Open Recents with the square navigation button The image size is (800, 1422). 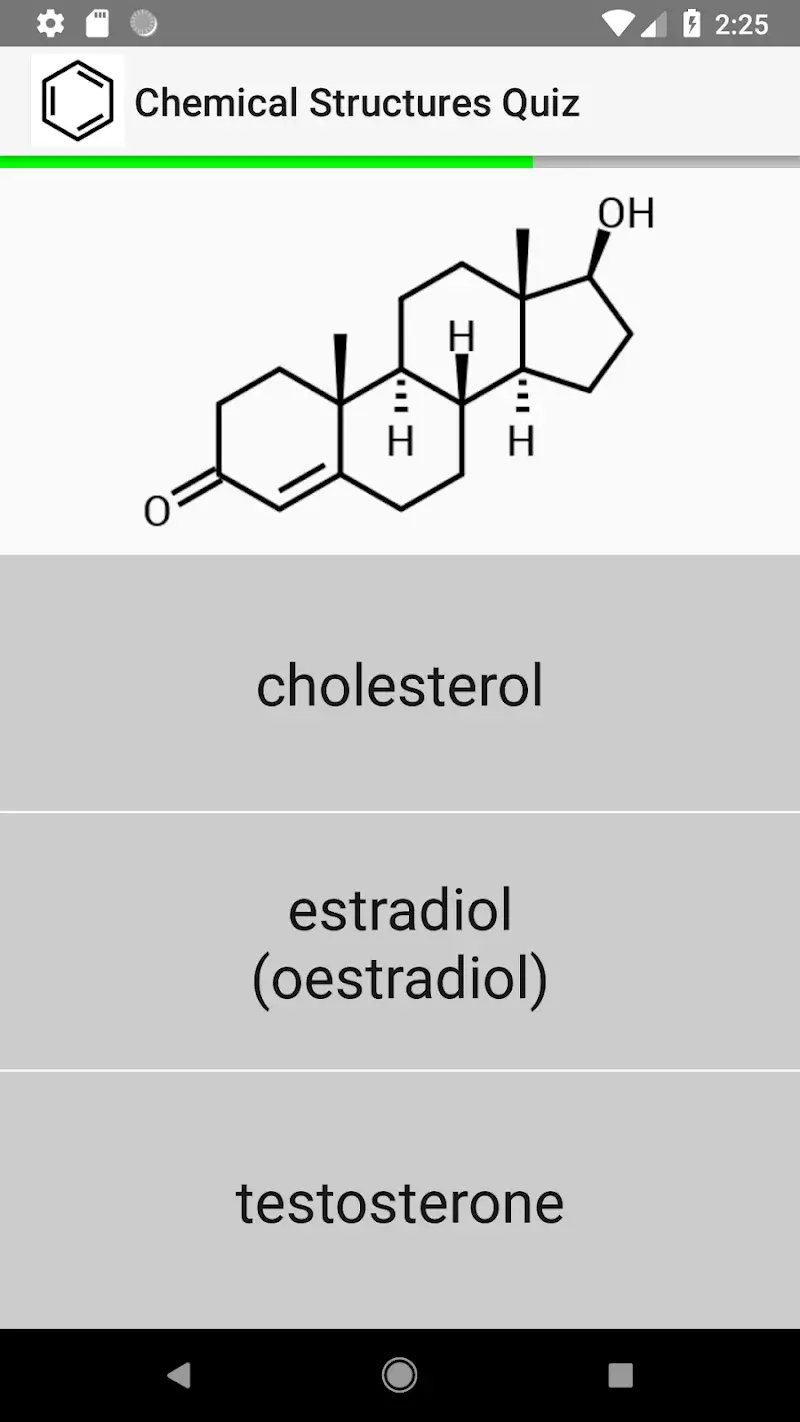(x=620, y=1376)
